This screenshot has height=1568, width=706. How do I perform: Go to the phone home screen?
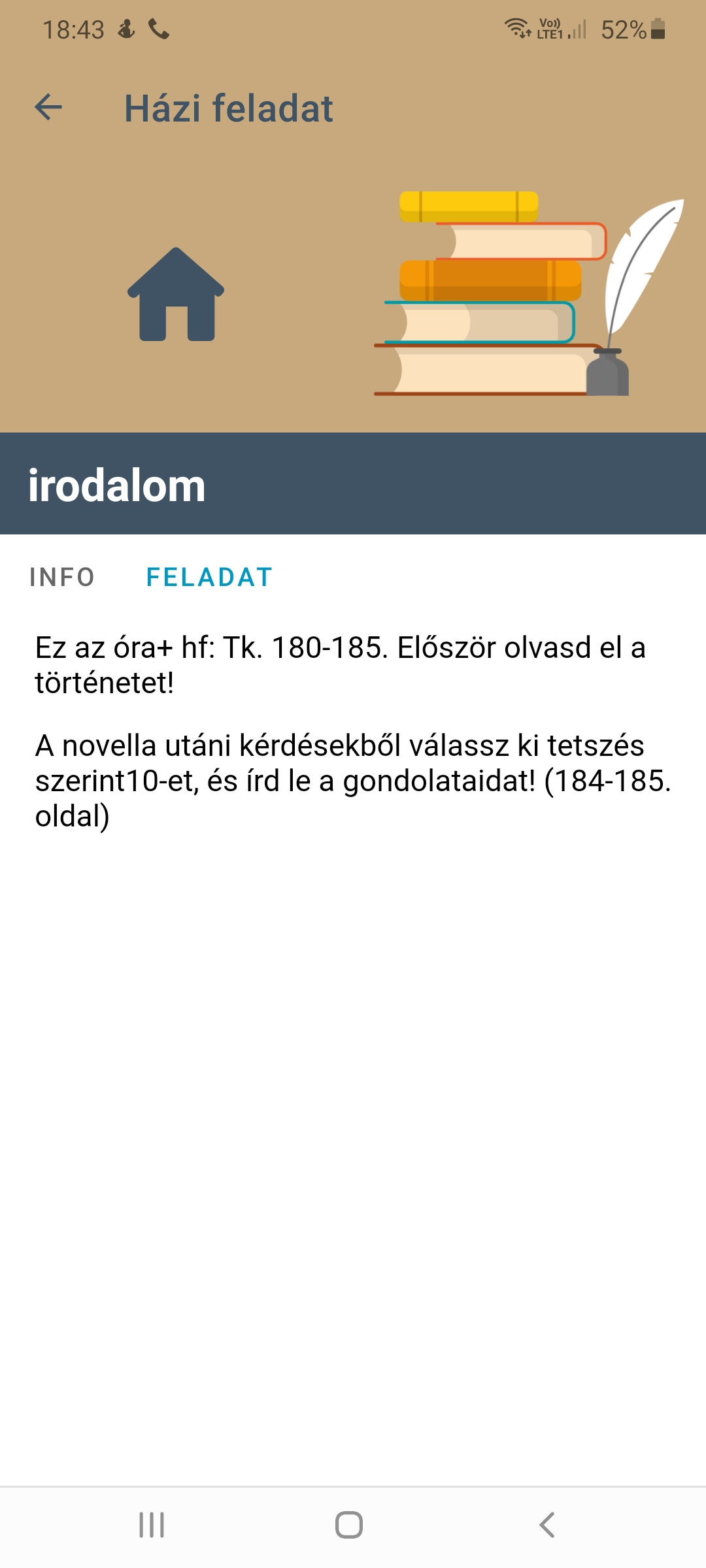click(349, 1525)
